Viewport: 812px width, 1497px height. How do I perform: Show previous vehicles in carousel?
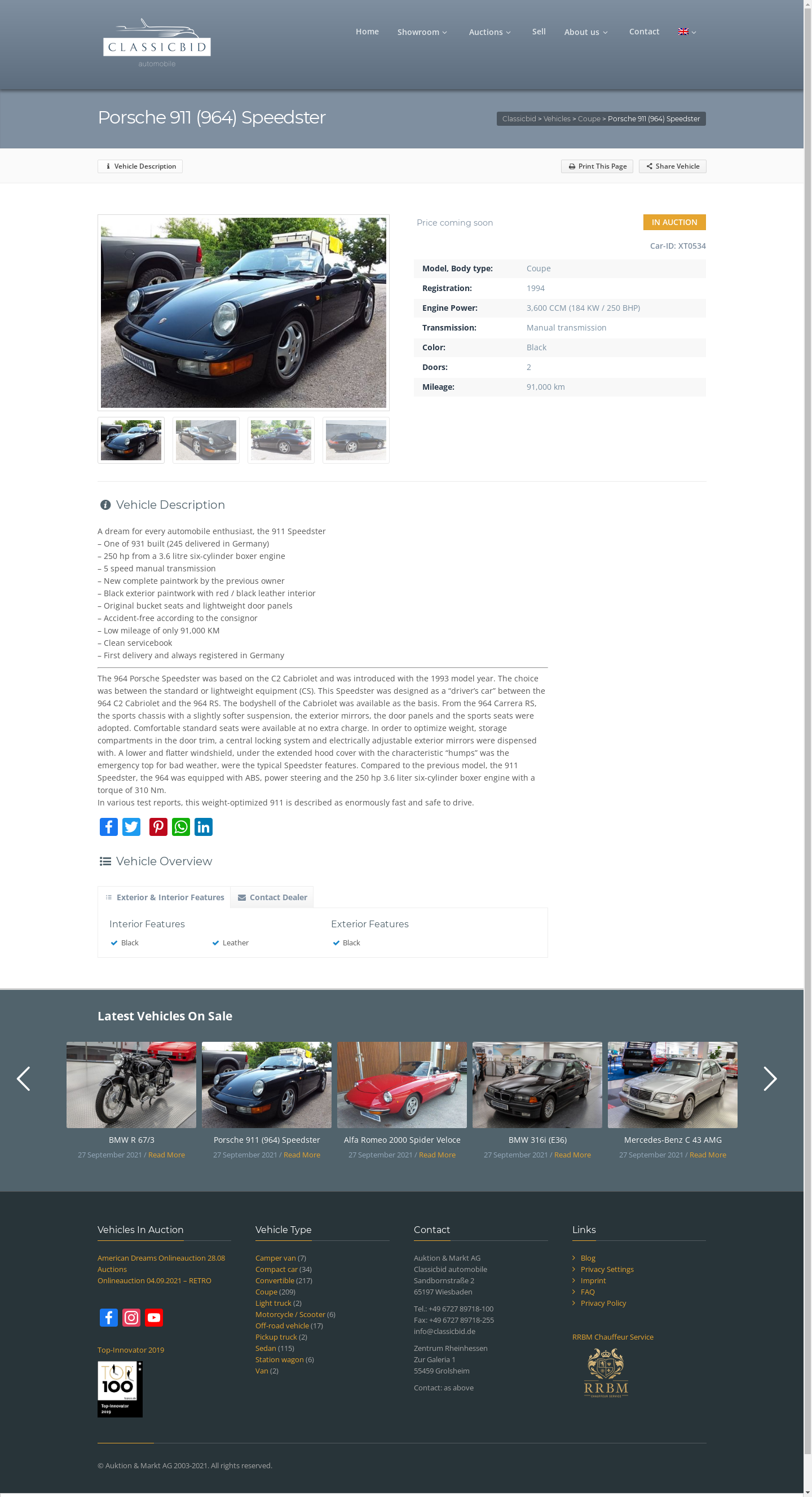tap(23, 1078)
